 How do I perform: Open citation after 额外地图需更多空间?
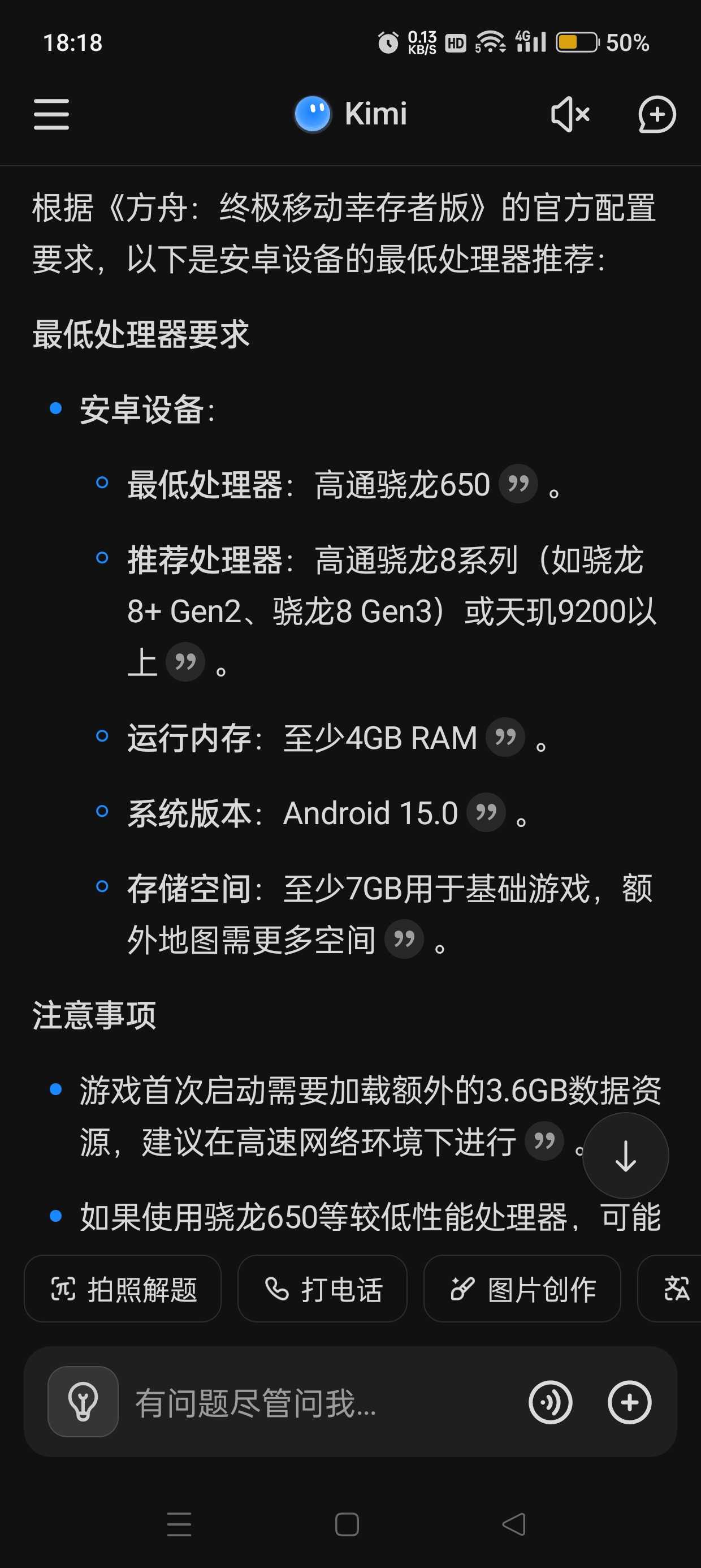click(404, 939)
